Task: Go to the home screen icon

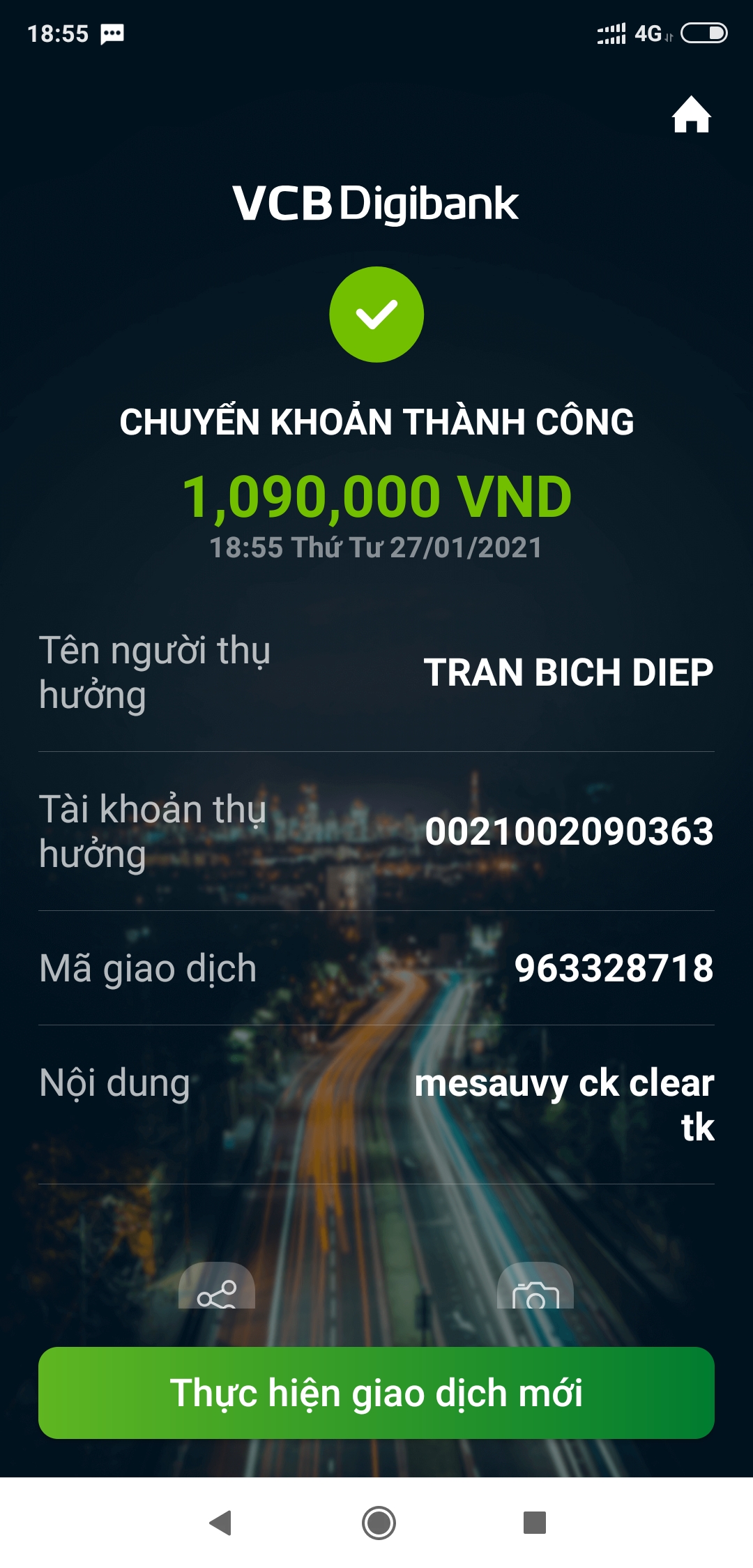Action: [691, 115]
